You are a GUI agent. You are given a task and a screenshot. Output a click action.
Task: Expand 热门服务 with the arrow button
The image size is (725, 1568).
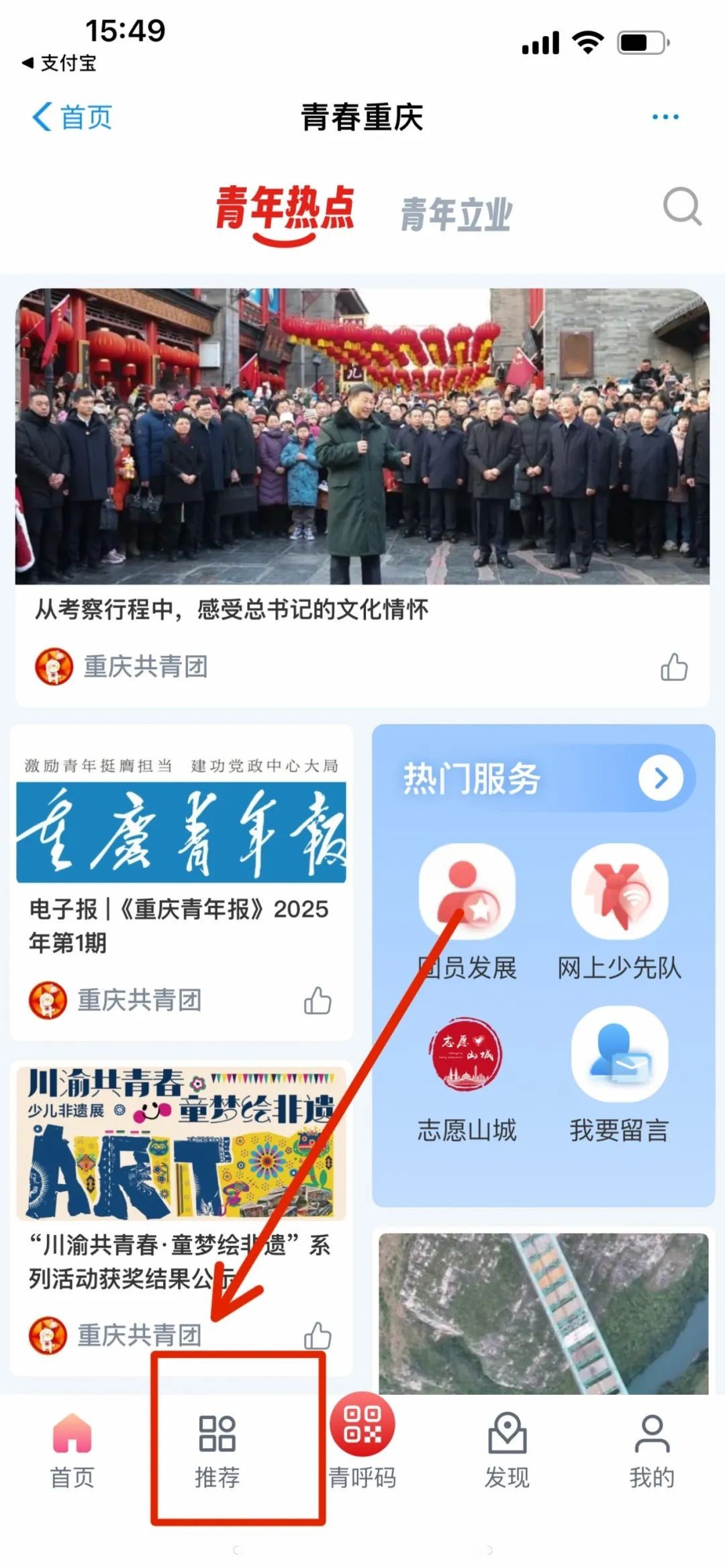coord(661,779)
